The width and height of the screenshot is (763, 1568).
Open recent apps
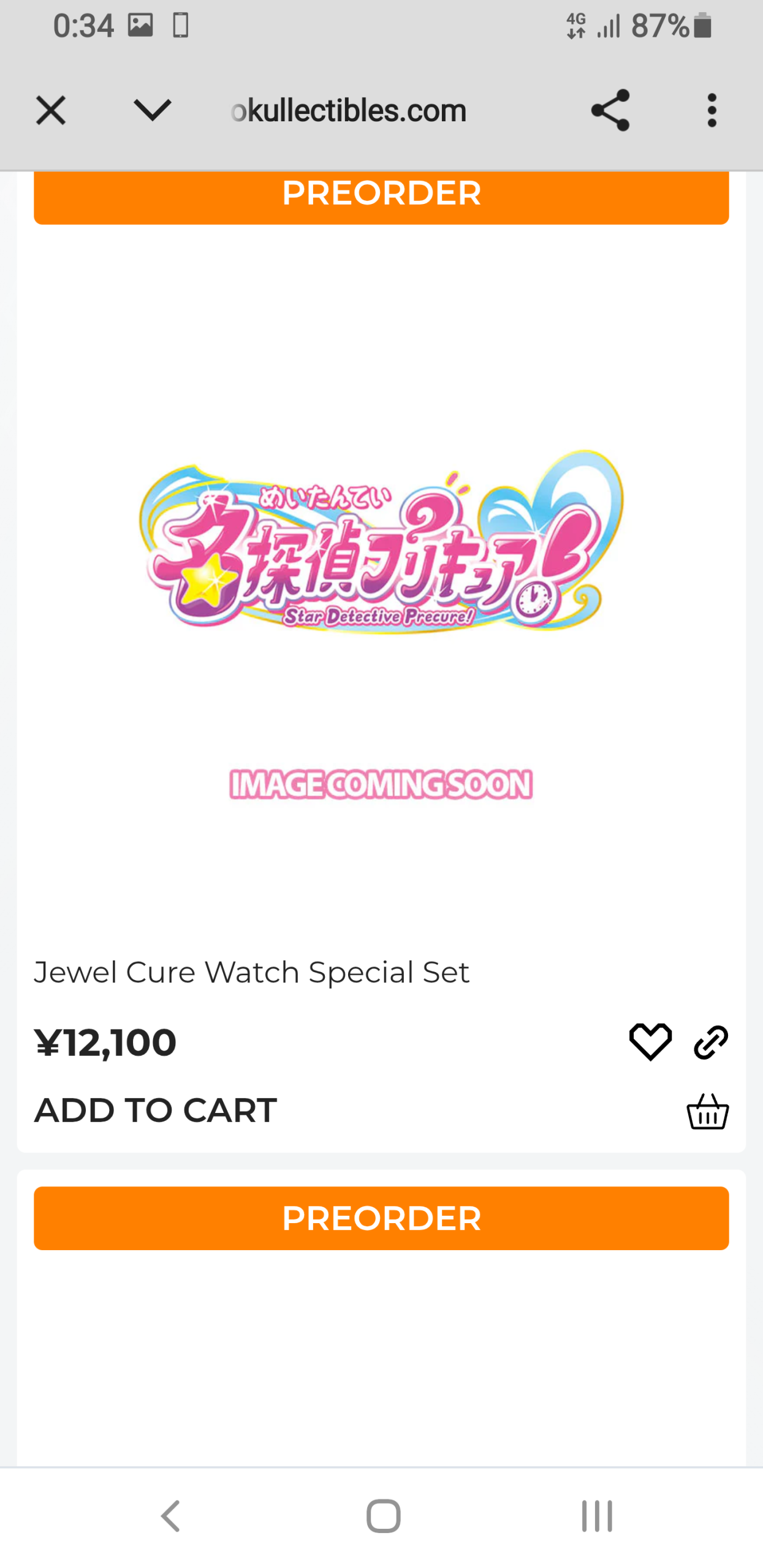pyautogui.click(x=596, y=1516)
